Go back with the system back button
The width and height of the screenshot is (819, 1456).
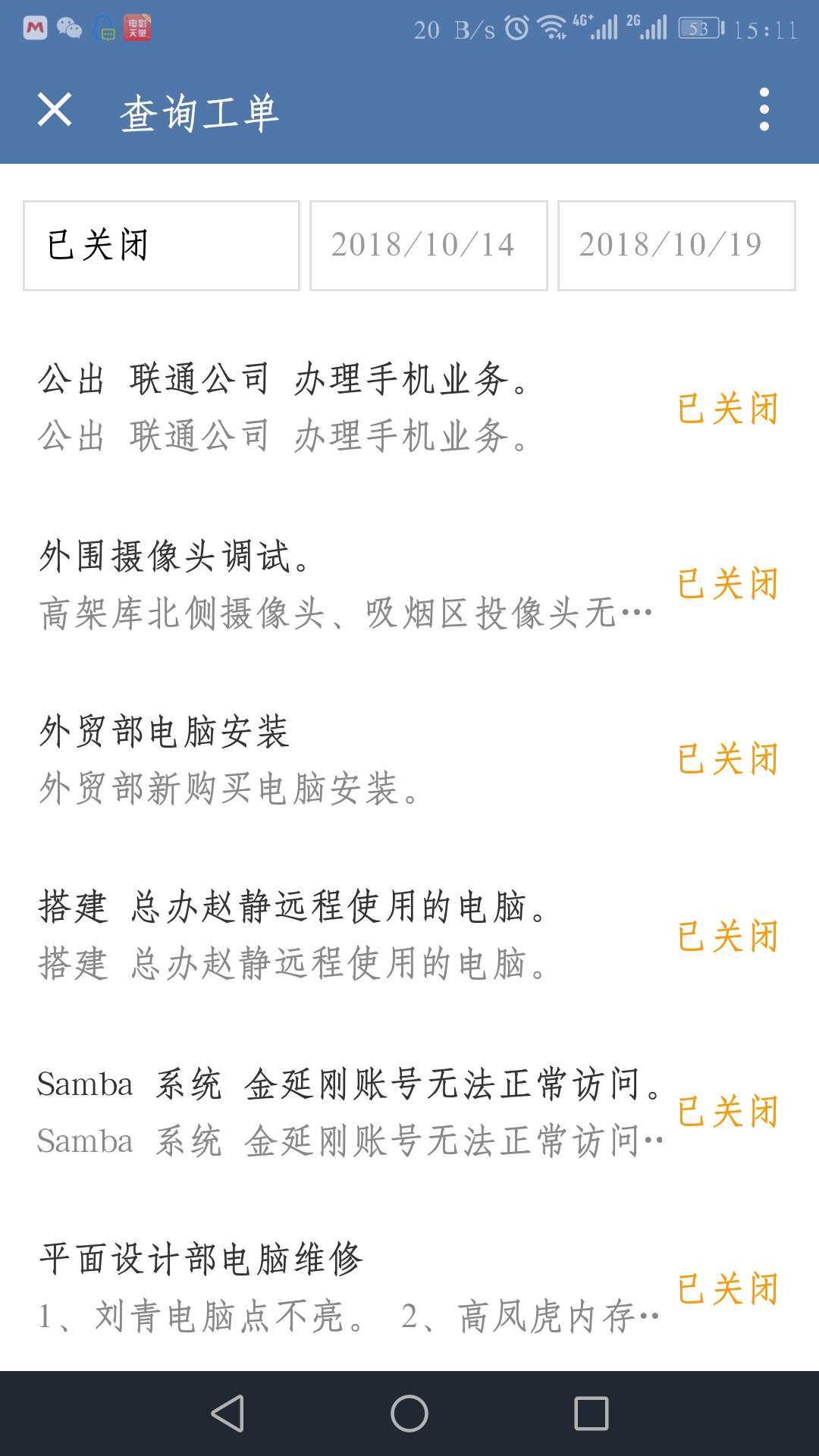(x=227, y=1414)
